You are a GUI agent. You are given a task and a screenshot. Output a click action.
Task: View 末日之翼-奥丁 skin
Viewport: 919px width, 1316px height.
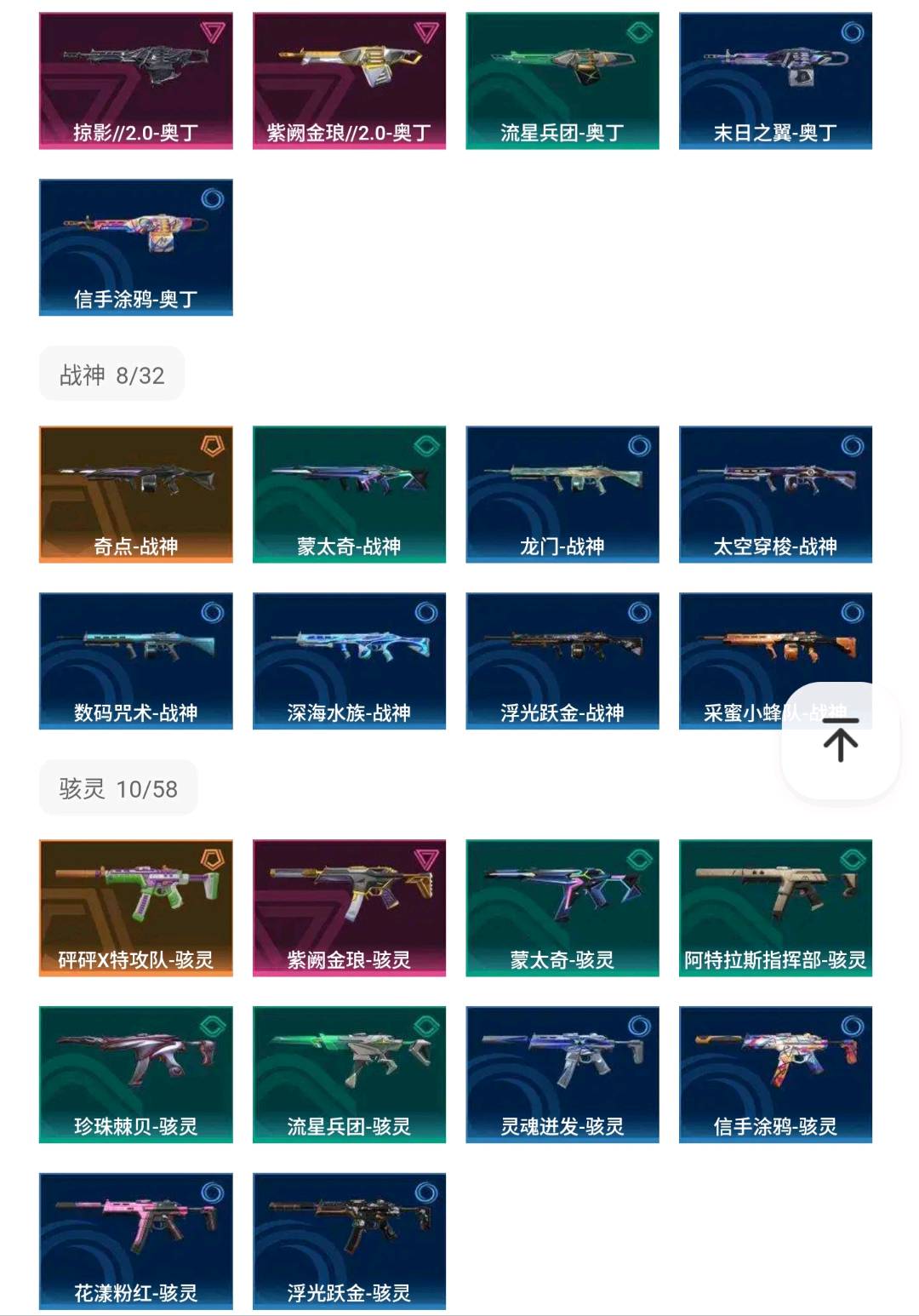pos(775,81)
